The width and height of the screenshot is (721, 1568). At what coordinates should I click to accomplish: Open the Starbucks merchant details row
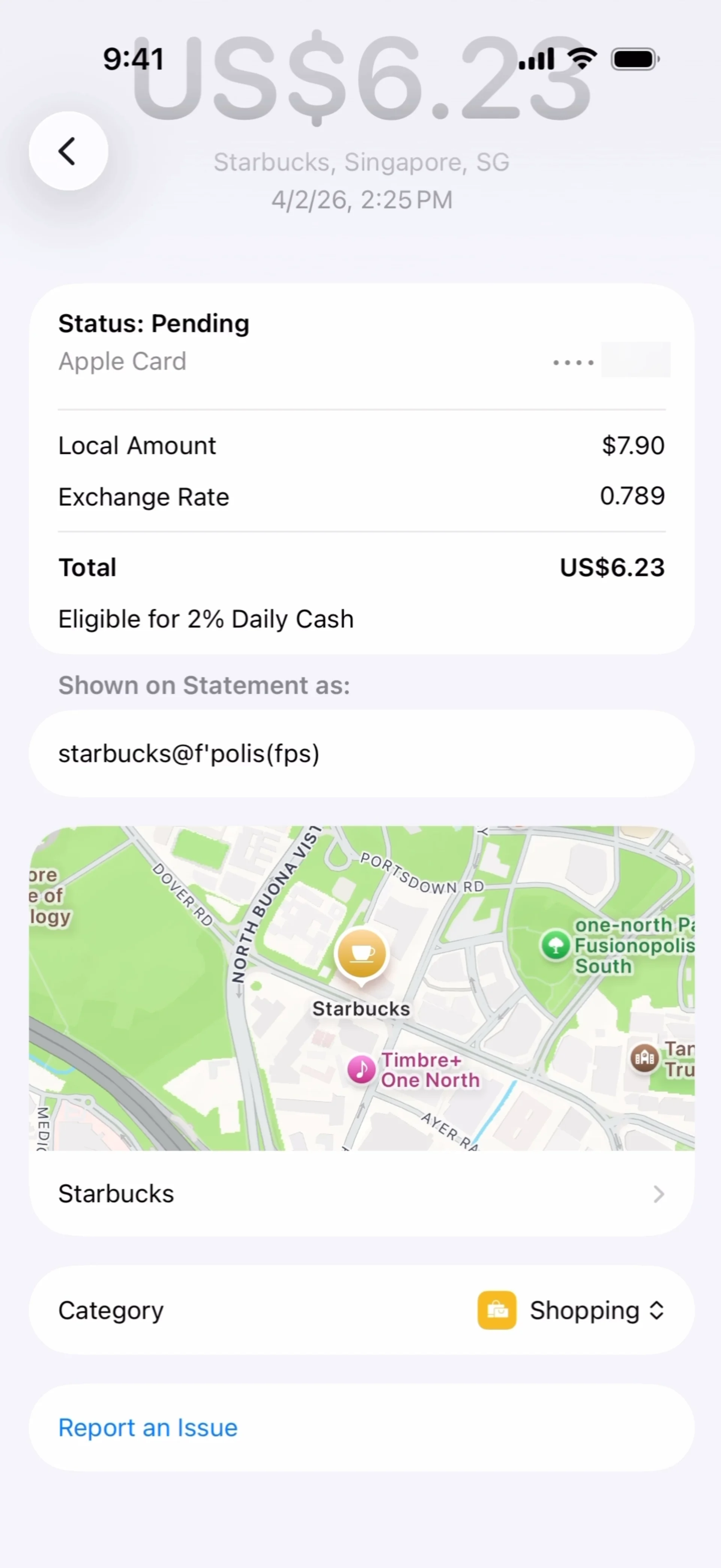(361, 1194)
